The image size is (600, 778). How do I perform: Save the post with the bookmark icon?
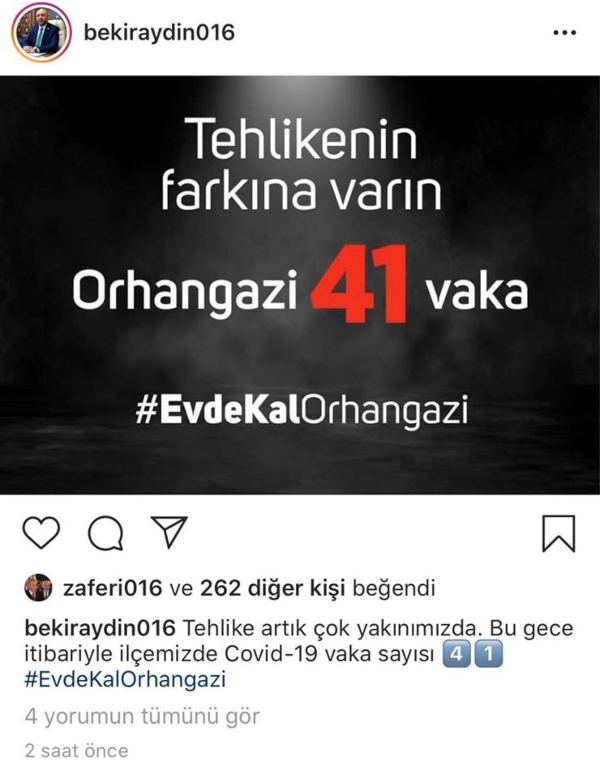pyautogui.click(x=558, y=533)
